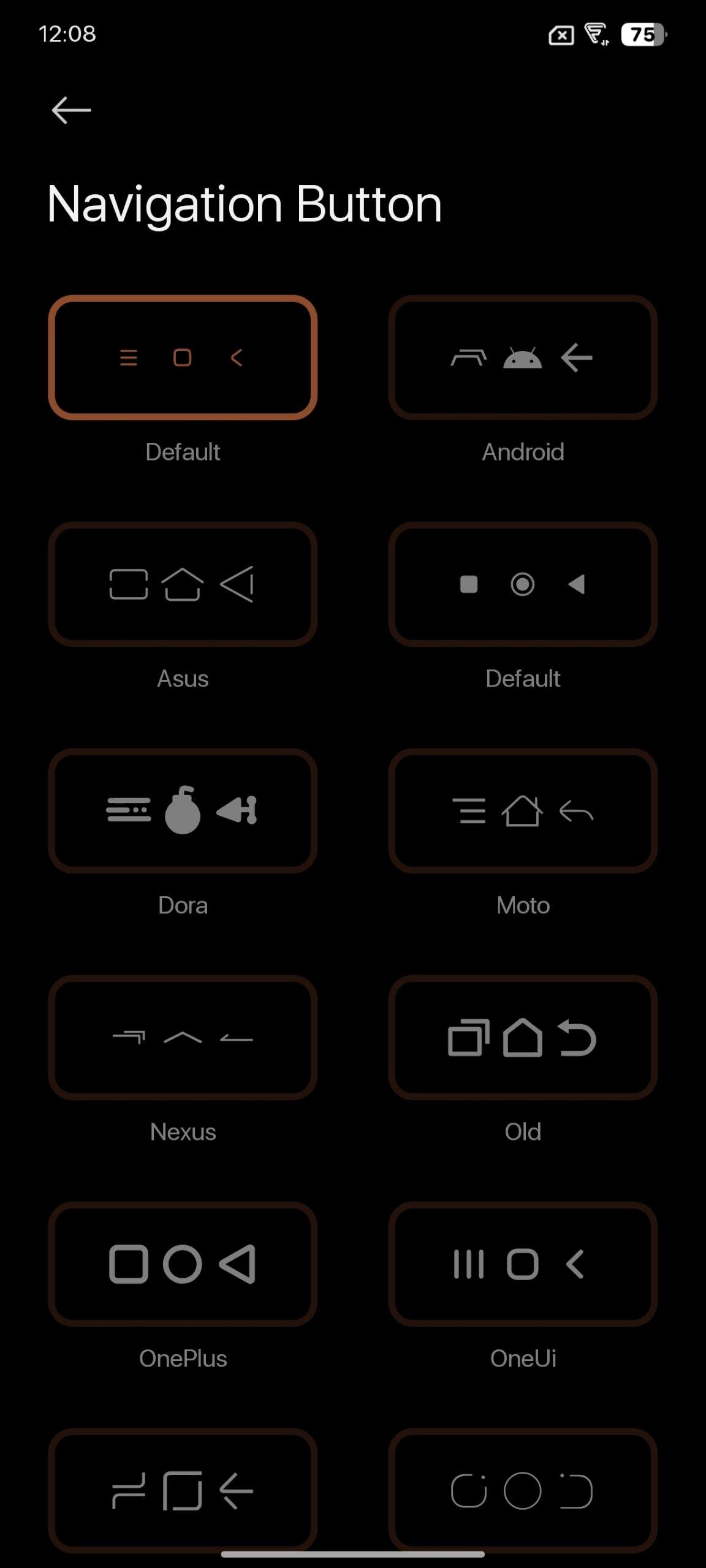Pick the Old navigation button style
This screenshot has height=1568, width=706.
523,1038
